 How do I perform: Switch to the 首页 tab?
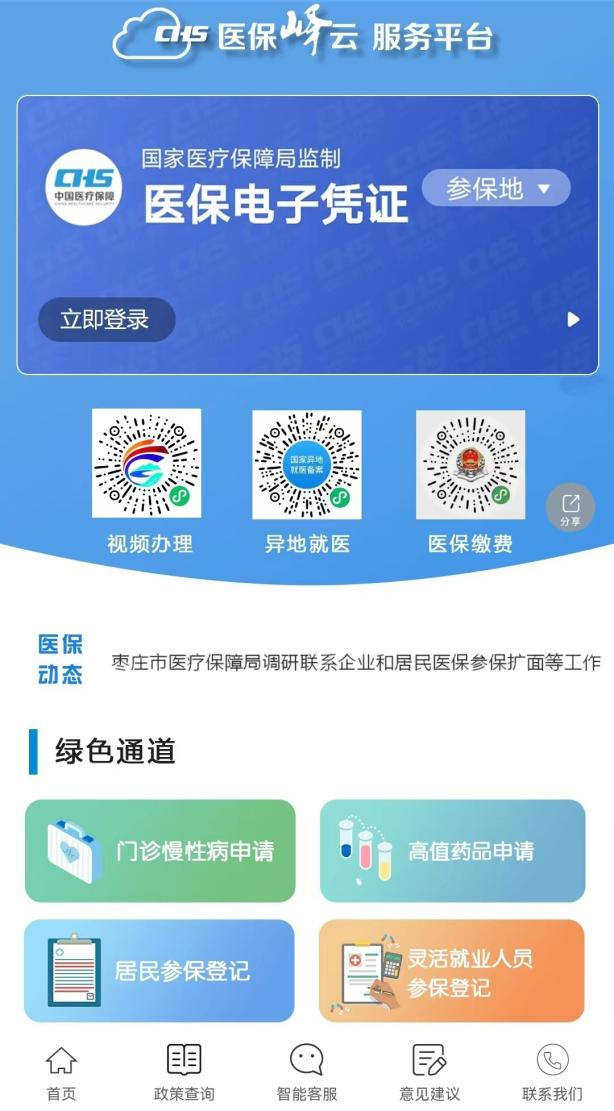click(x=61, y=1072)
